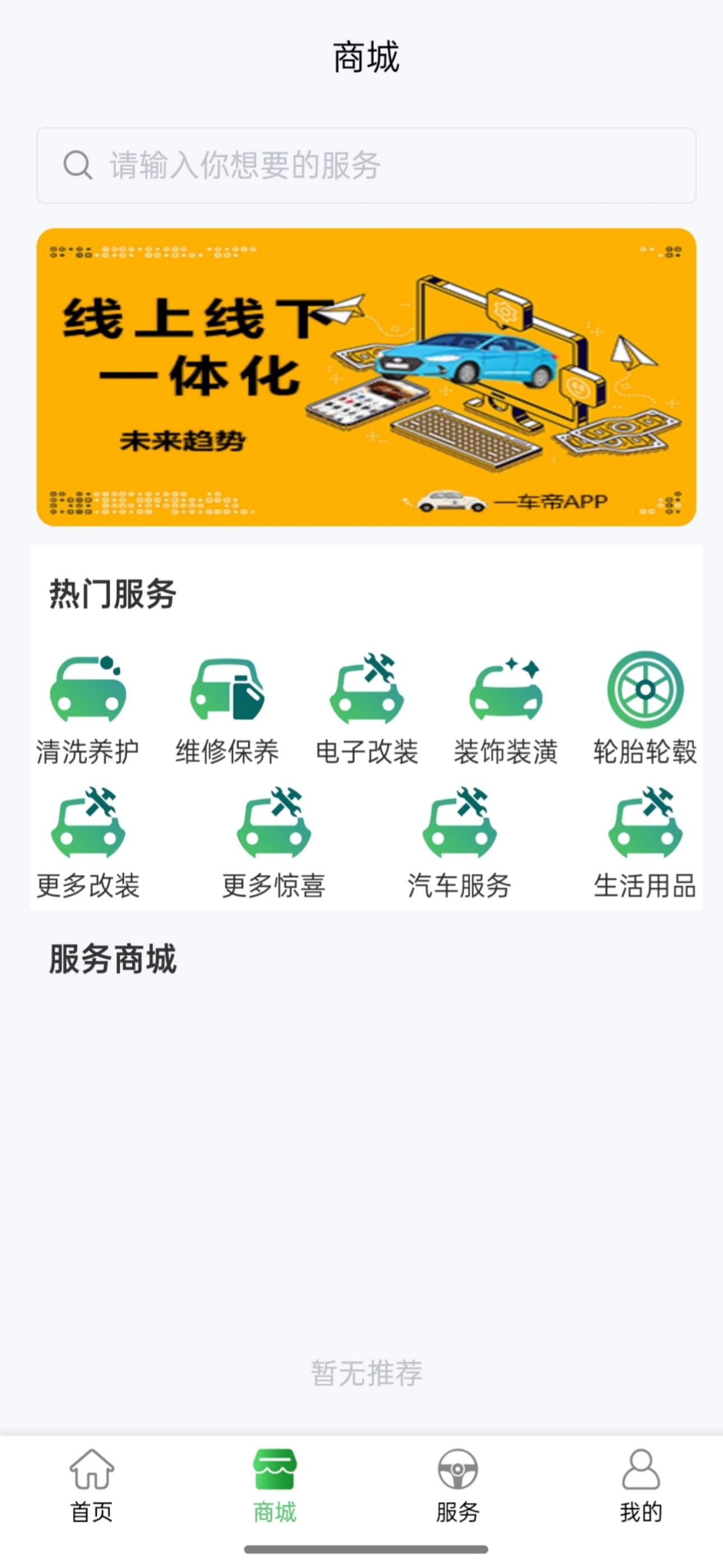Open the 线上线下一体化 promotional banner

[361, 377]
